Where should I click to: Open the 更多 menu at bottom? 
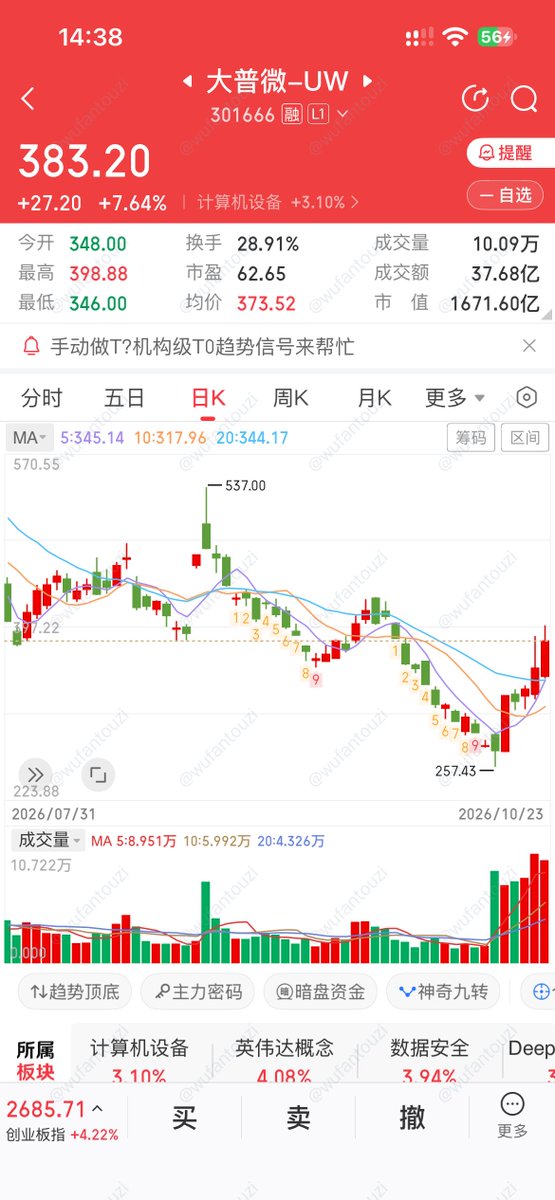[512, 1116]
